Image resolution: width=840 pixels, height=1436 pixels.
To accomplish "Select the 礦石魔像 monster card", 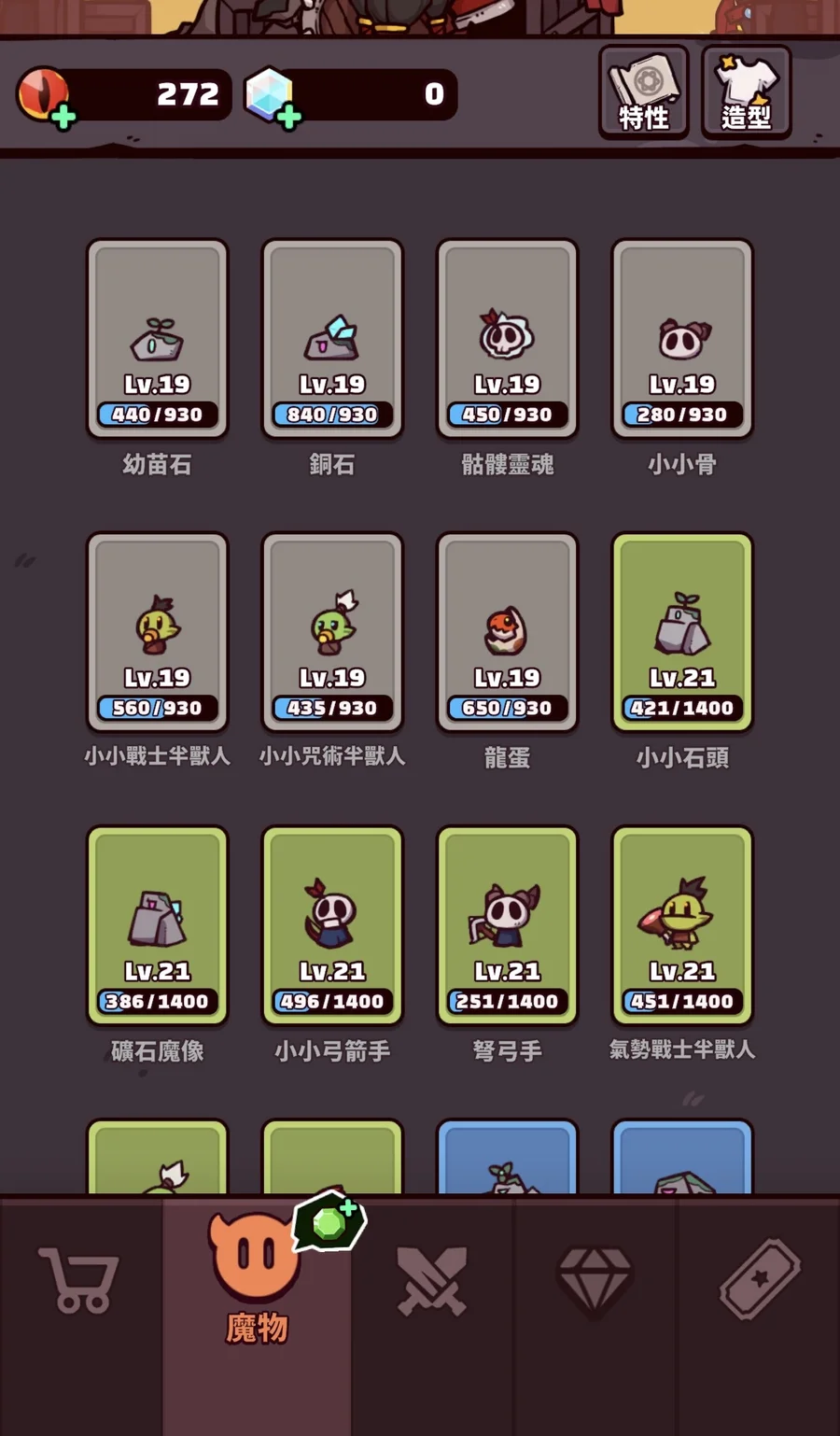I will 157,926.
